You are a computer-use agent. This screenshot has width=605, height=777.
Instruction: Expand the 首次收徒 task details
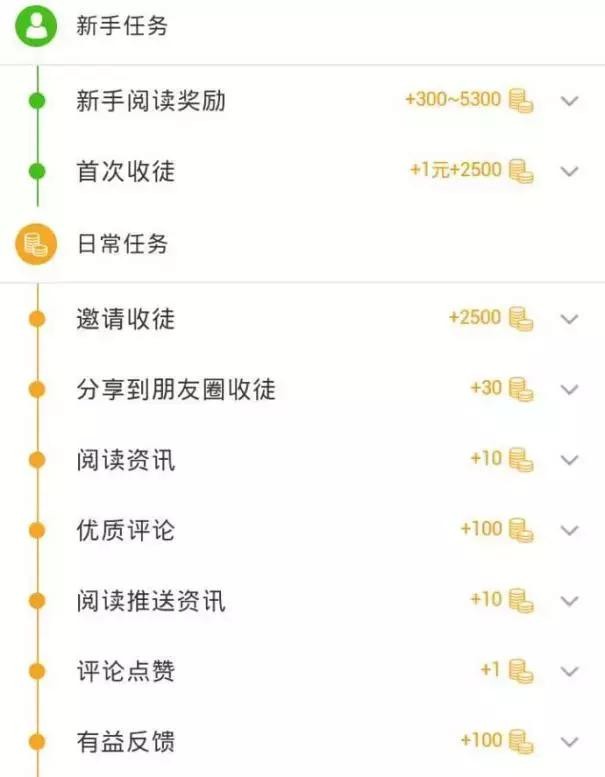(570, 171)
